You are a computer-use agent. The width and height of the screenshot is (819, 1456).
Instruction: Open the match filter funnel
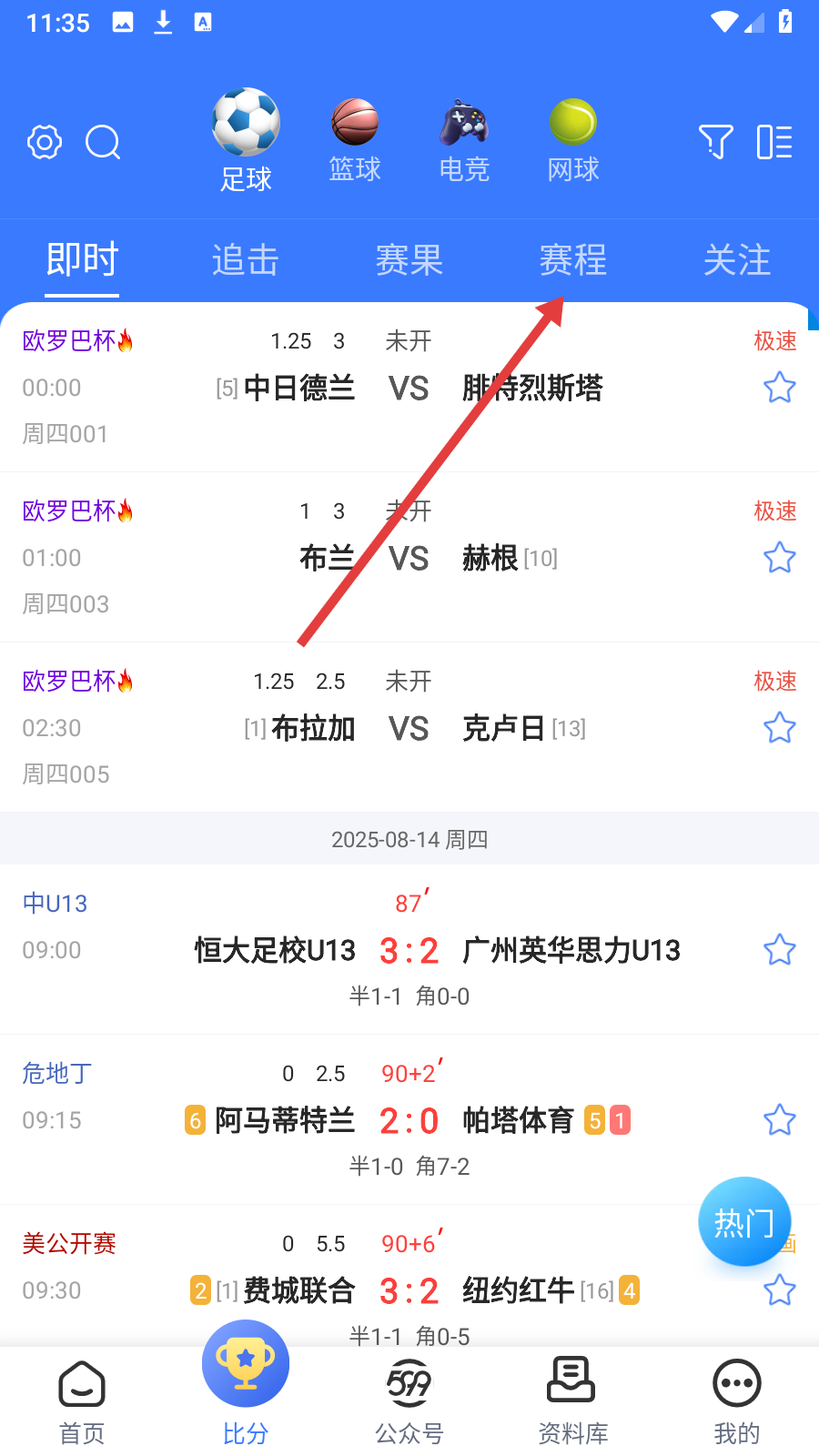click(x=715, y=142)
